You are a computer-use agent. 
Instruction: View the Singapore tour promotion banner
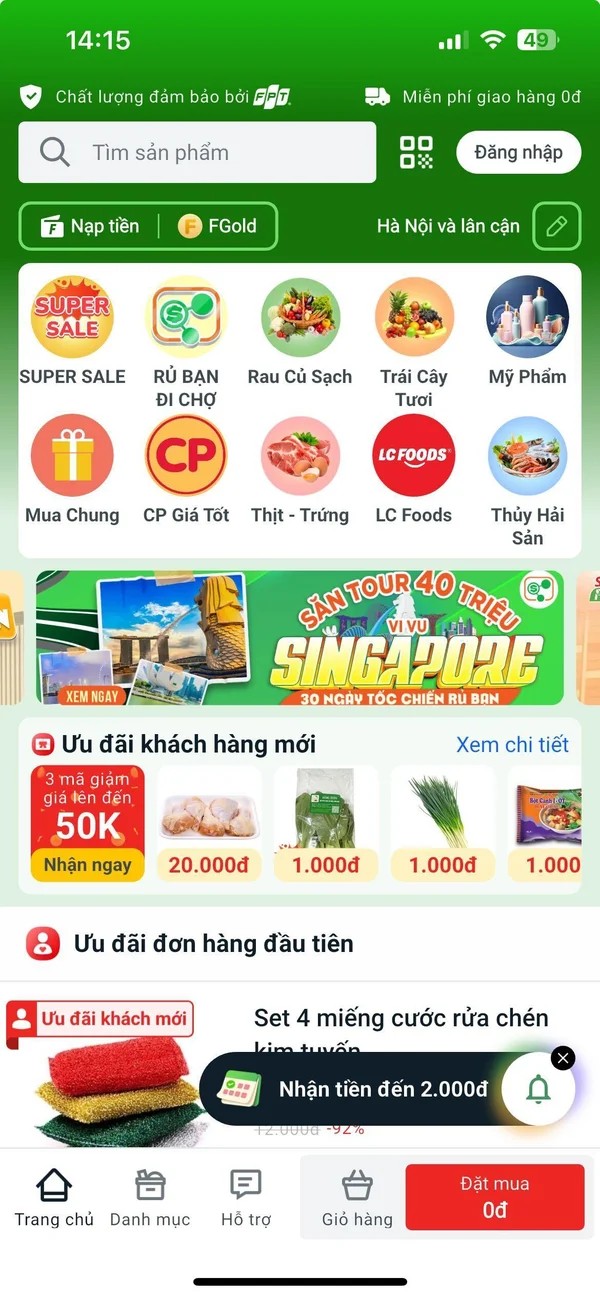pos(300,638)
